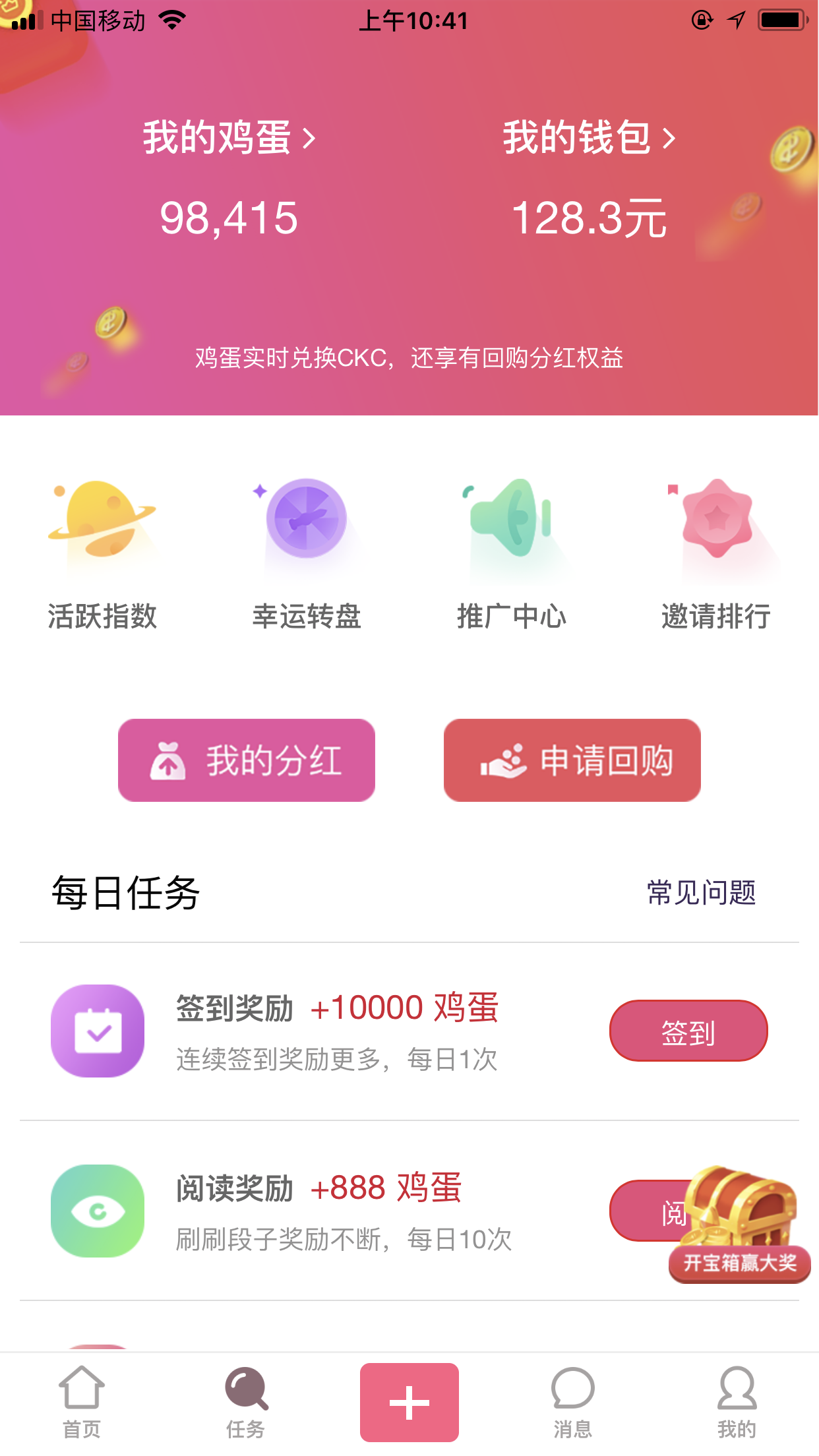Switch to the 消息 tab
Image resolution: width=819 pixels, height=1456 pixels.
572,1402
